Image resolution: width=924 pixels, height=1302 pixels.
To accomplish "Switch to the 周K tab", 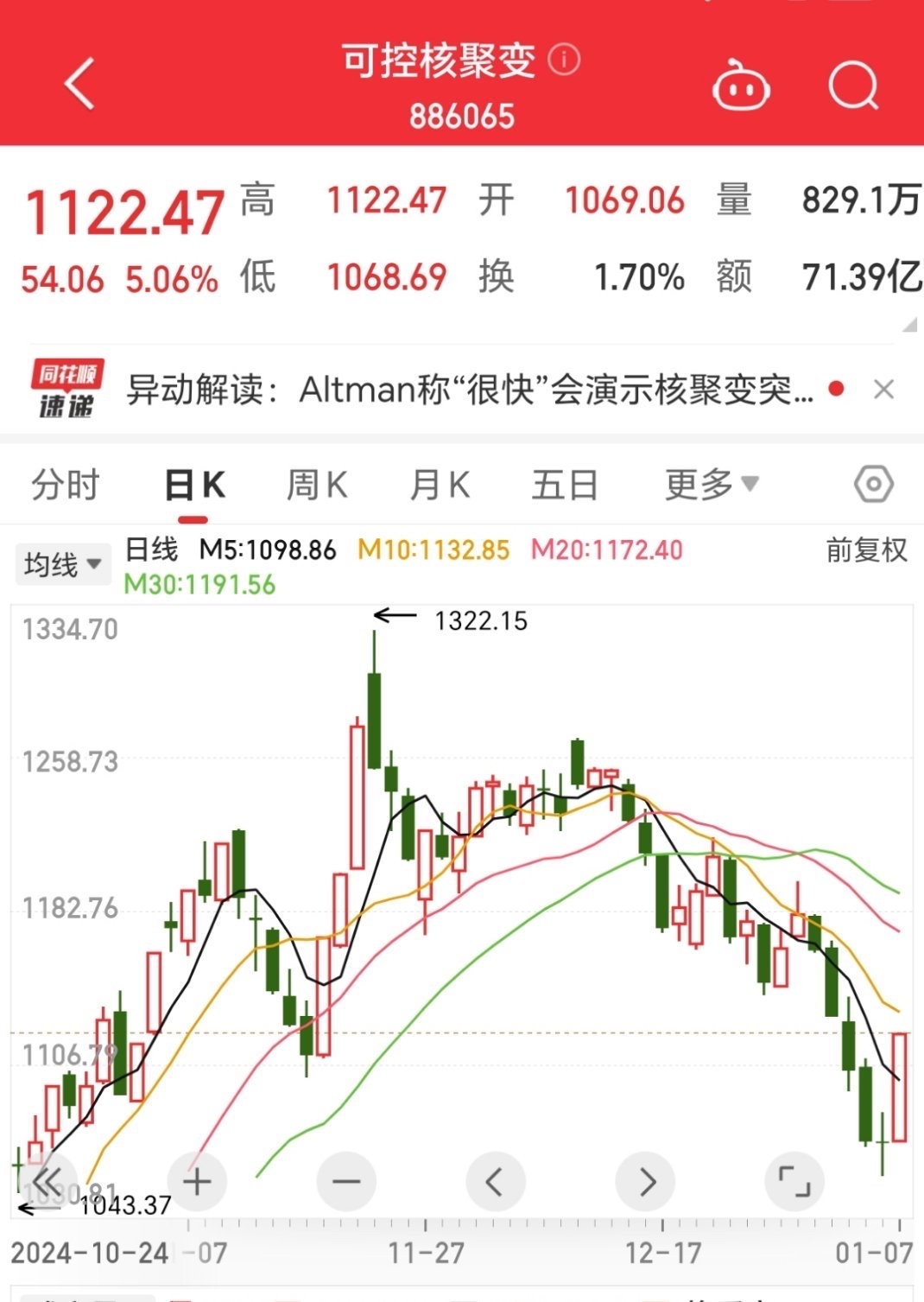I will [317, 485].
